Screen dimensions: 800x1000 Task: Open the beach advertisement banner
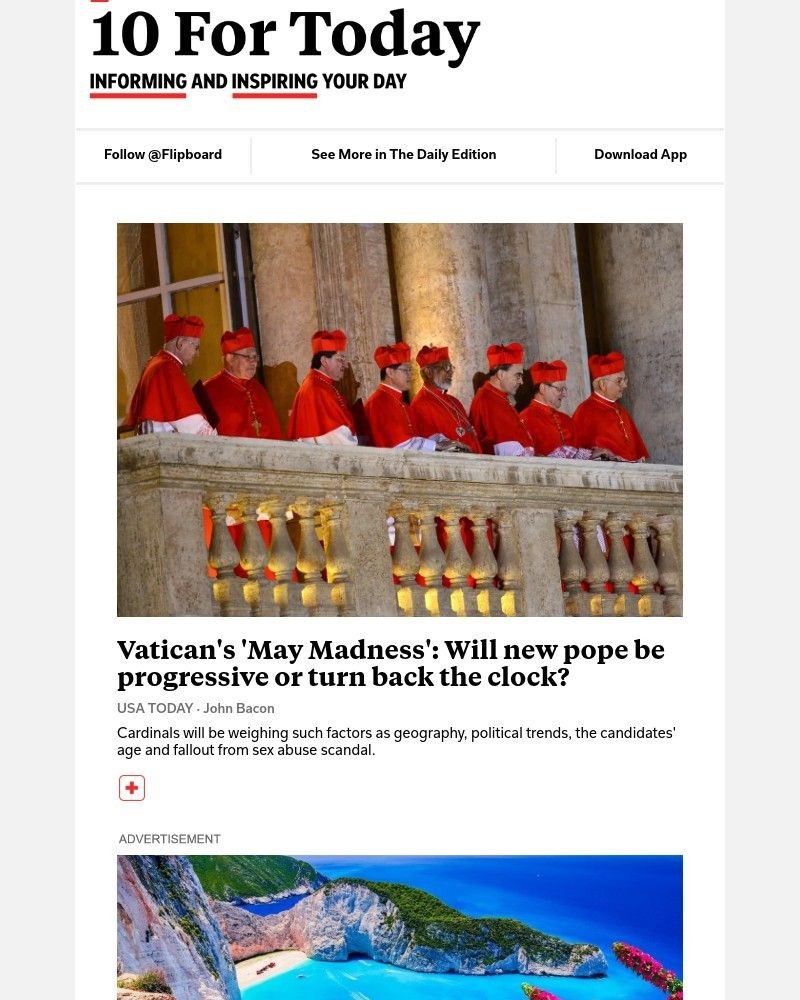pos(400,926)
